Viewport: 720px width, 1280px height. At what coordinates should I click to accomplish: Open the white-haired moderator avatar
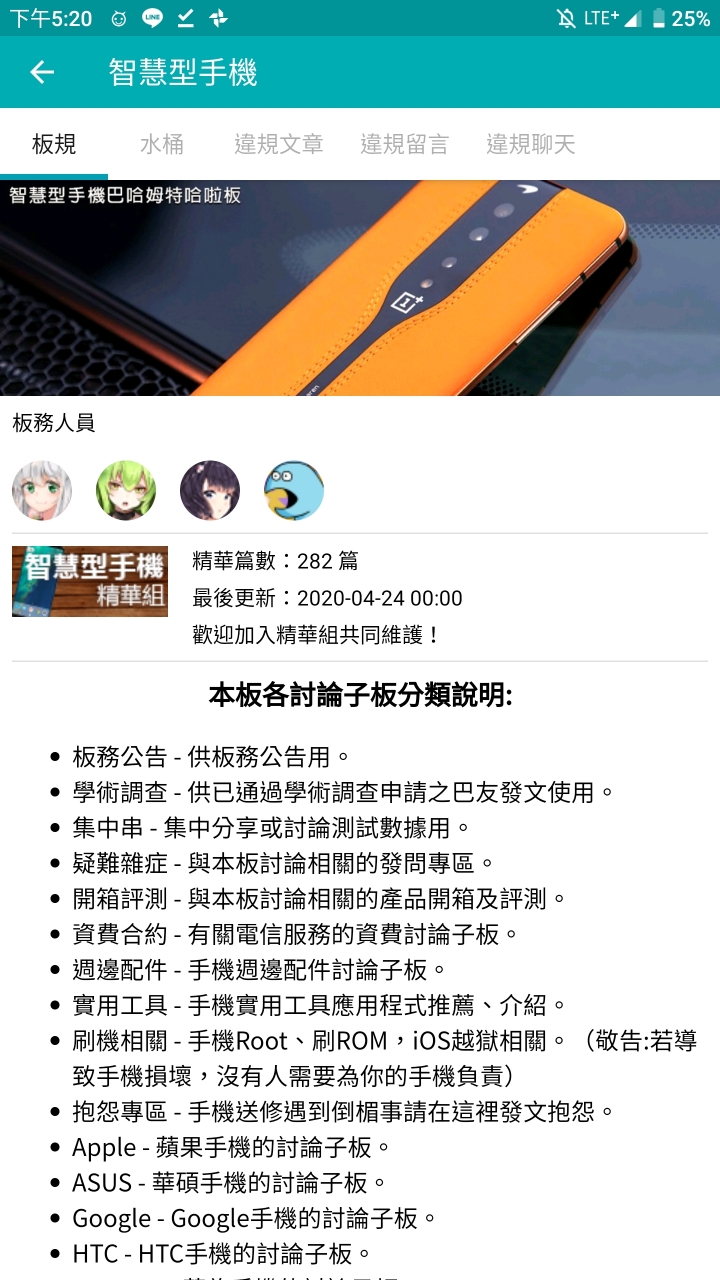pyautogui.click(x=42, y=491)
